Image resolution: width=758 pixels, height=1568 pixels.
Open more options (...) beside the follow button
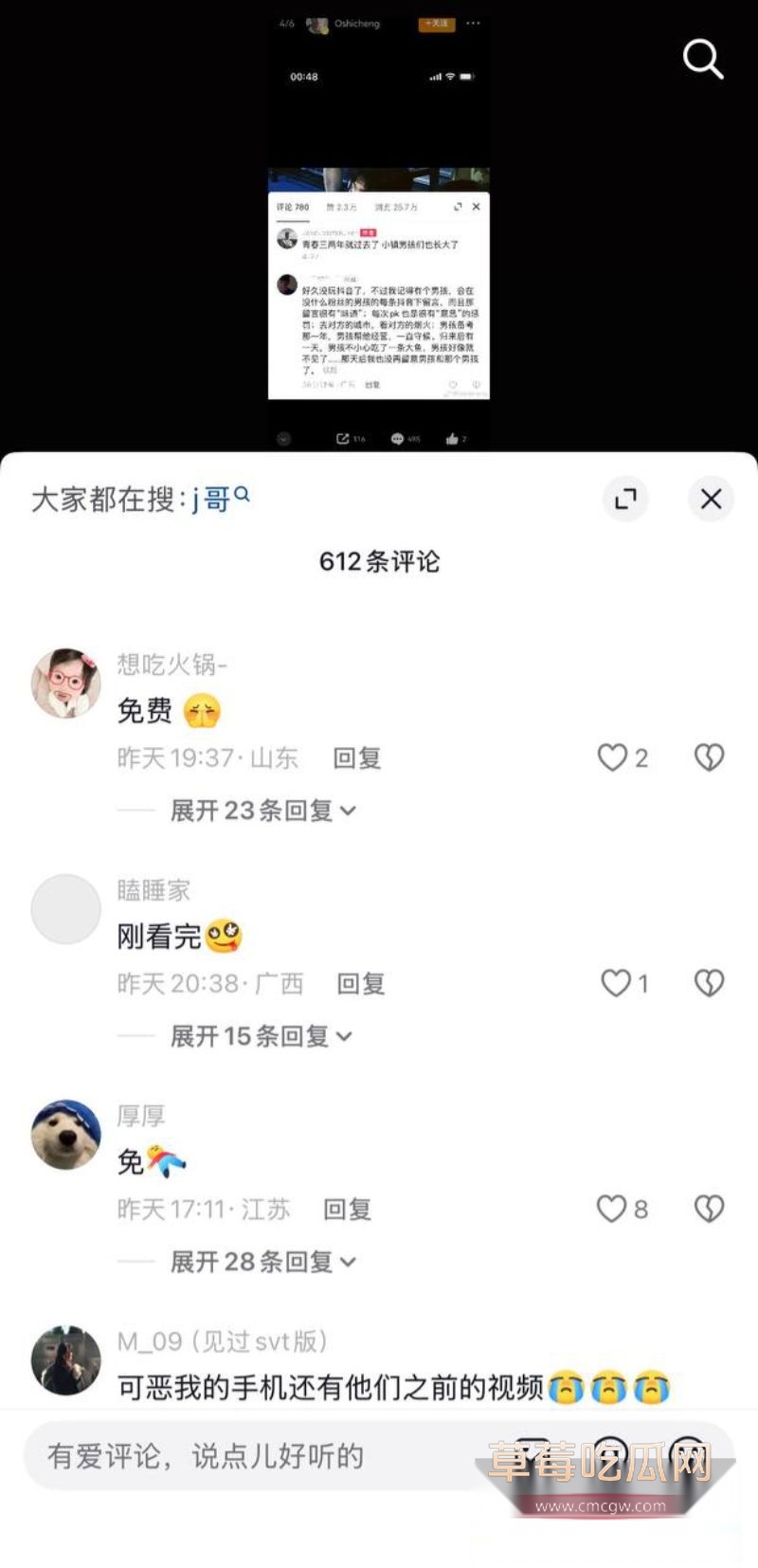pos(471,24)
